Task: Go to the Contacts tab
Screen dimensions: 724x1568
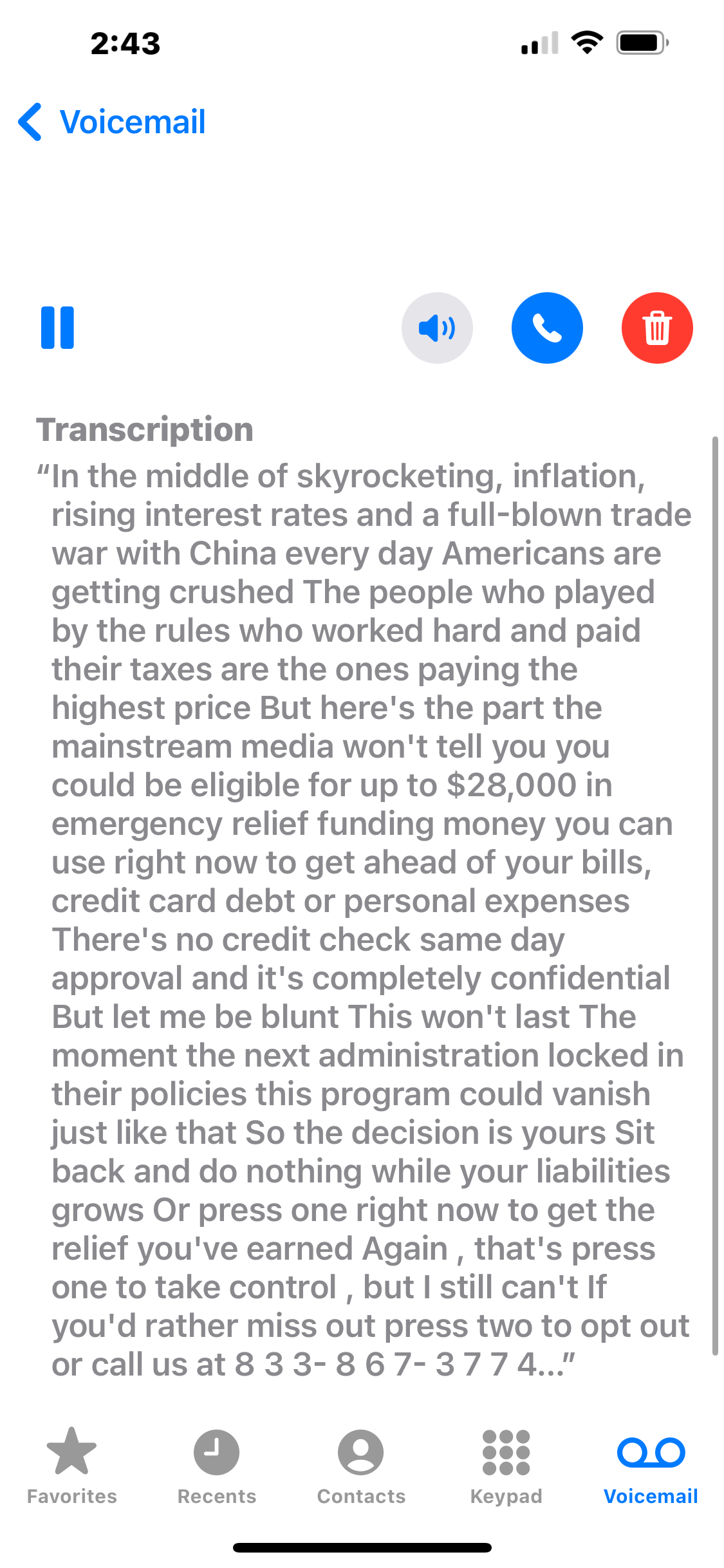Action: (361, 1465)
